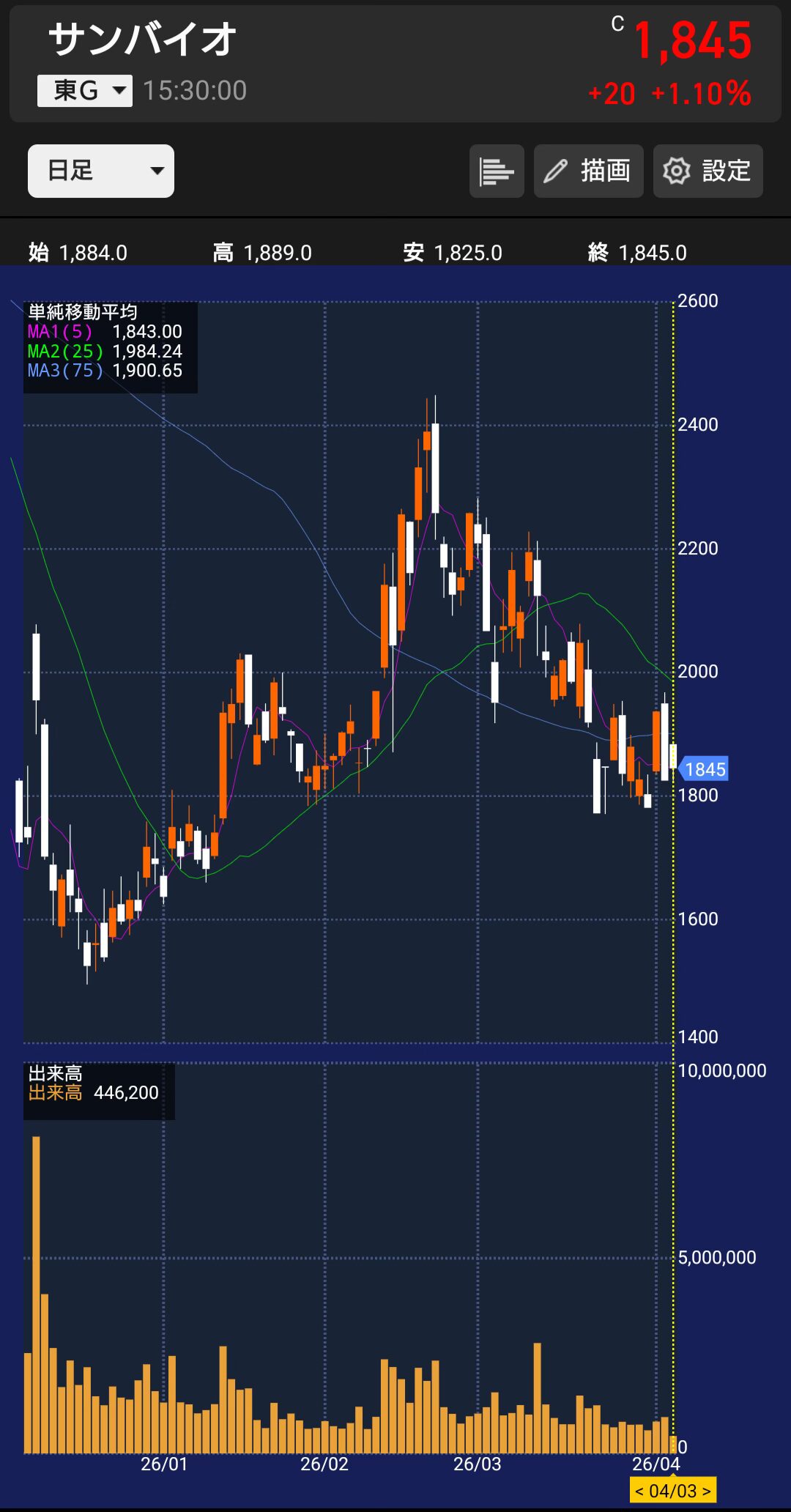This screenshot has width=791, height=1512.
Task: Change the 日足 chart period dropdown
Action: click(x=101, y=171)
